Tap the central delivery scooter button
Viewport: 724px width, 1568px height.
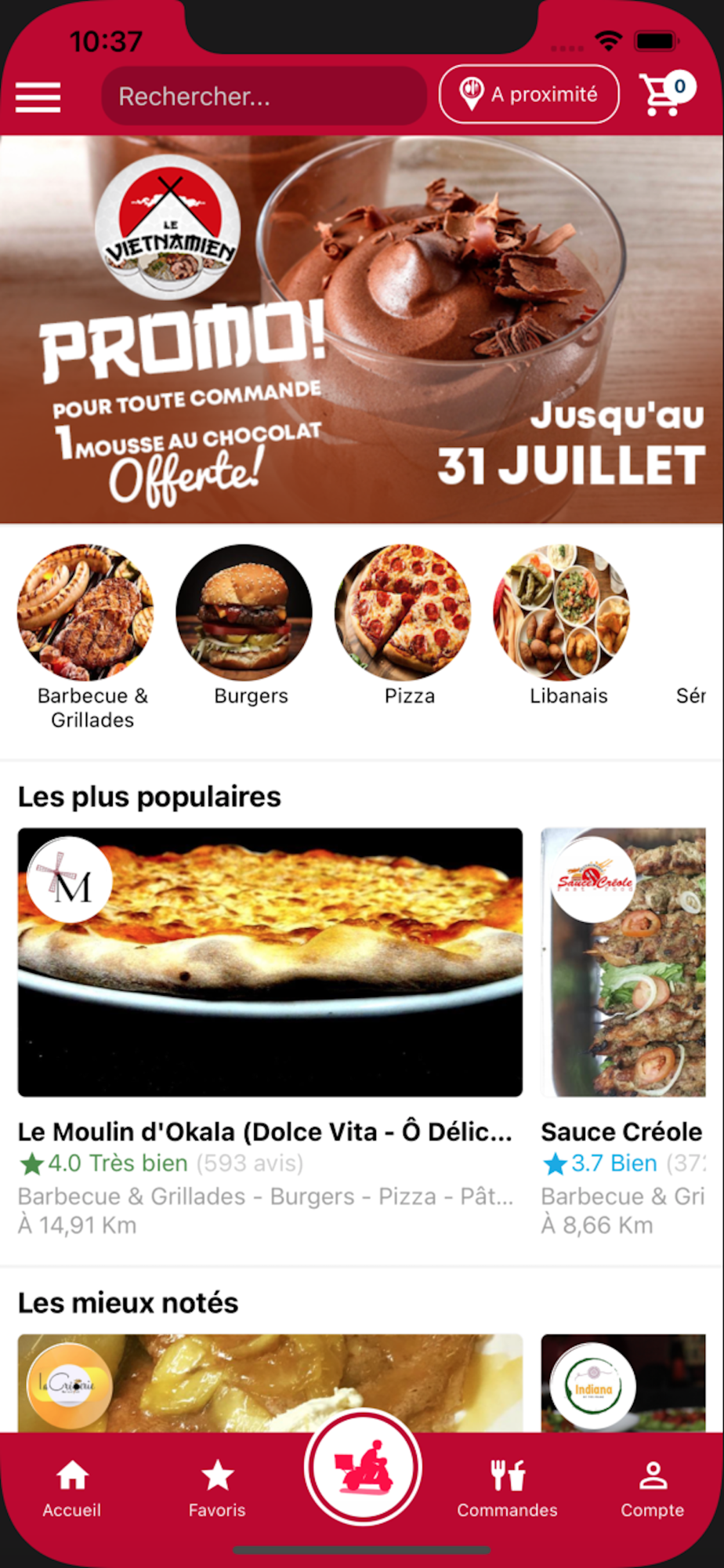(363, 1467)
